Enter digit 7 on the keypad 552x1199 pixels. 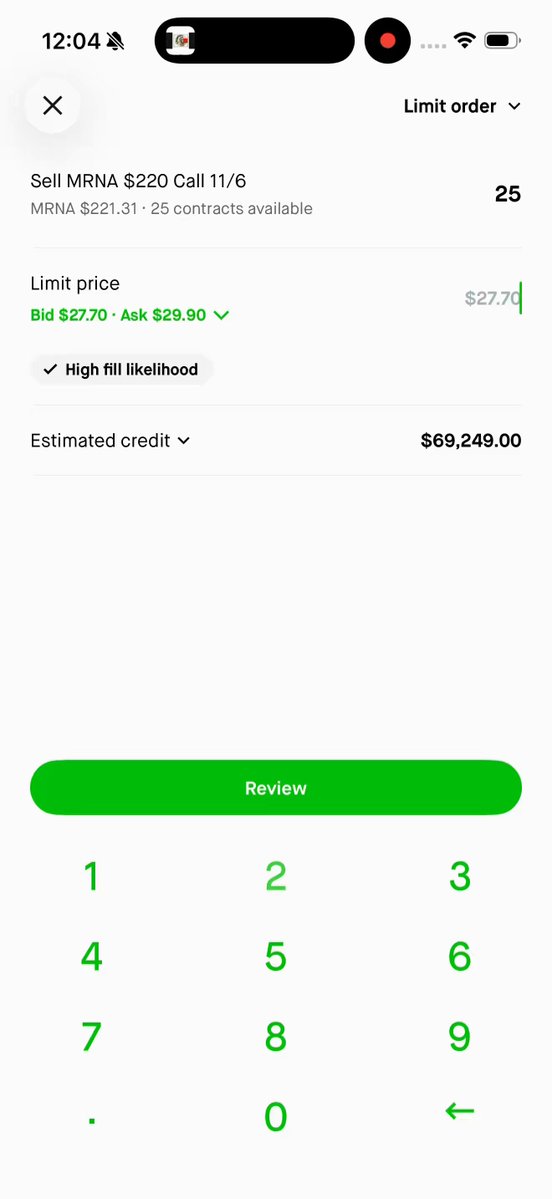(x=92, y=1037)
